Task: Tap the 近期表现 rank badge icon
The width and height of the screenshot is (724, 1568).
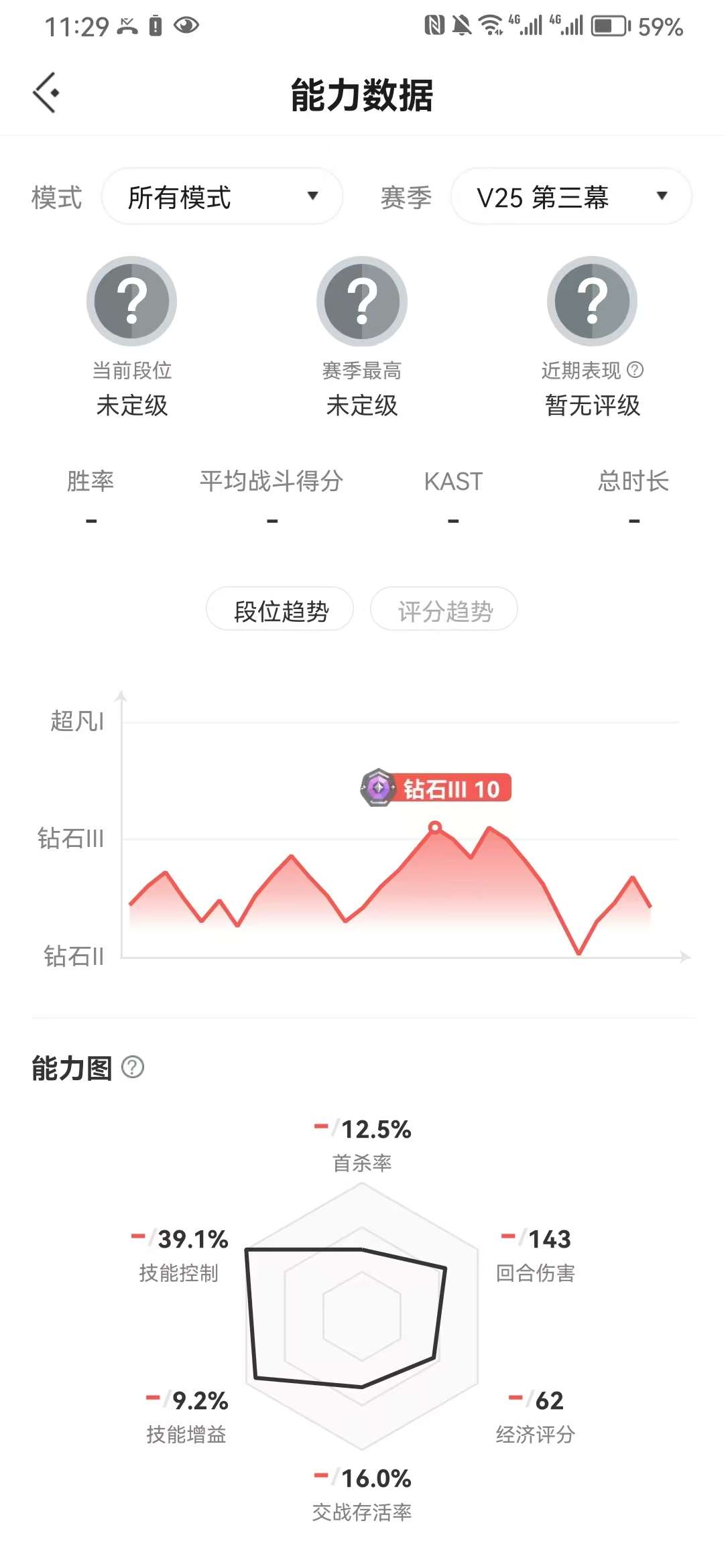Action: coord(591,301)
